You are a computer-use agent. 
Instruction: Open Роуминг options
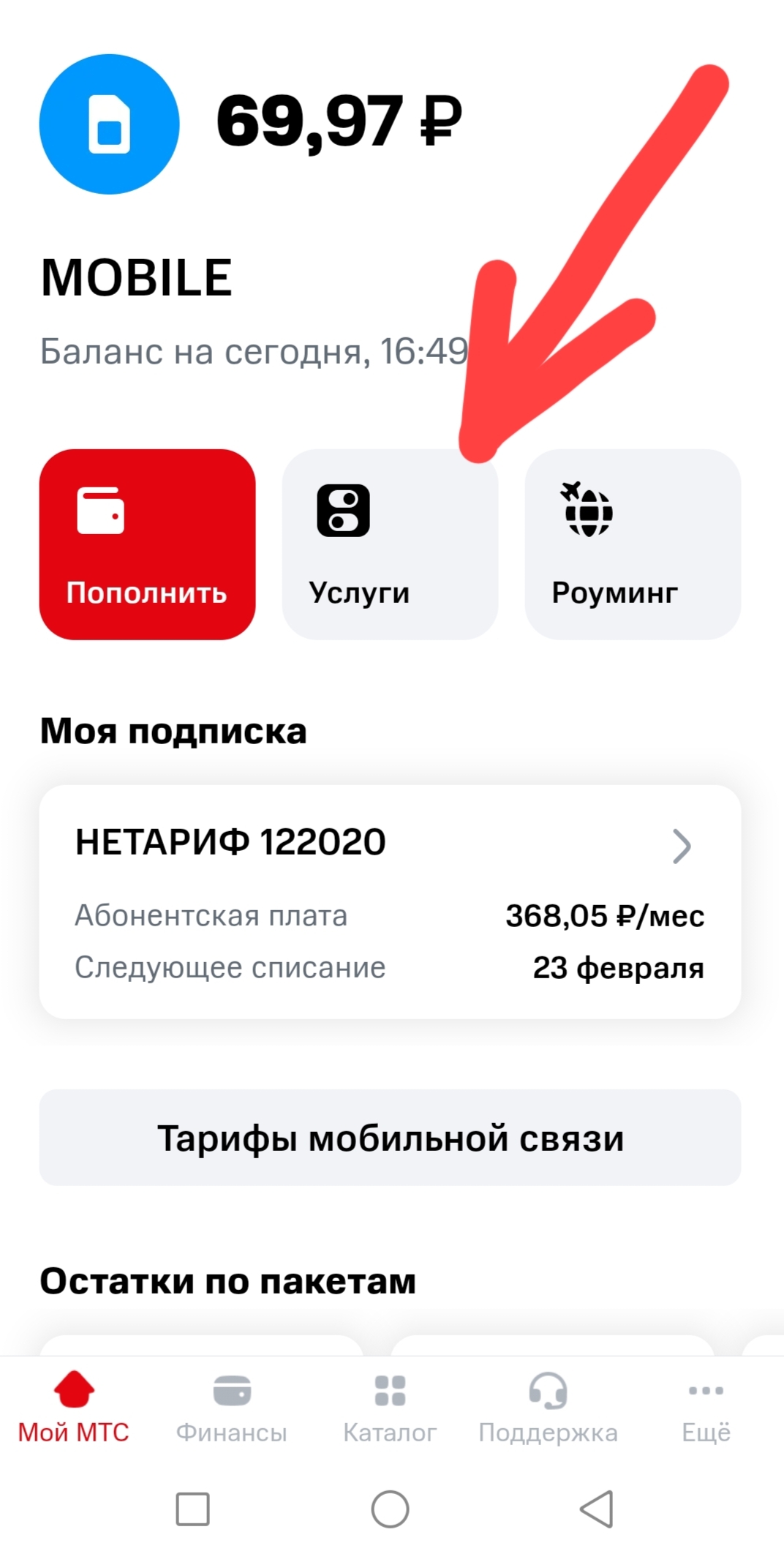tap(633, 544)
